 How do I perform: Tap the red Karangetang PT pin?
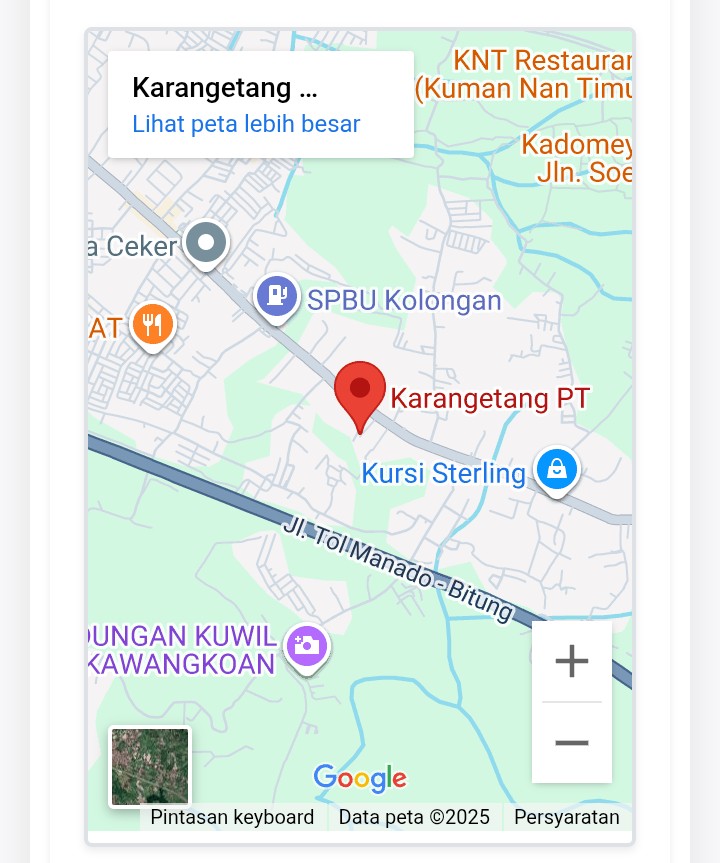point(359,392)
